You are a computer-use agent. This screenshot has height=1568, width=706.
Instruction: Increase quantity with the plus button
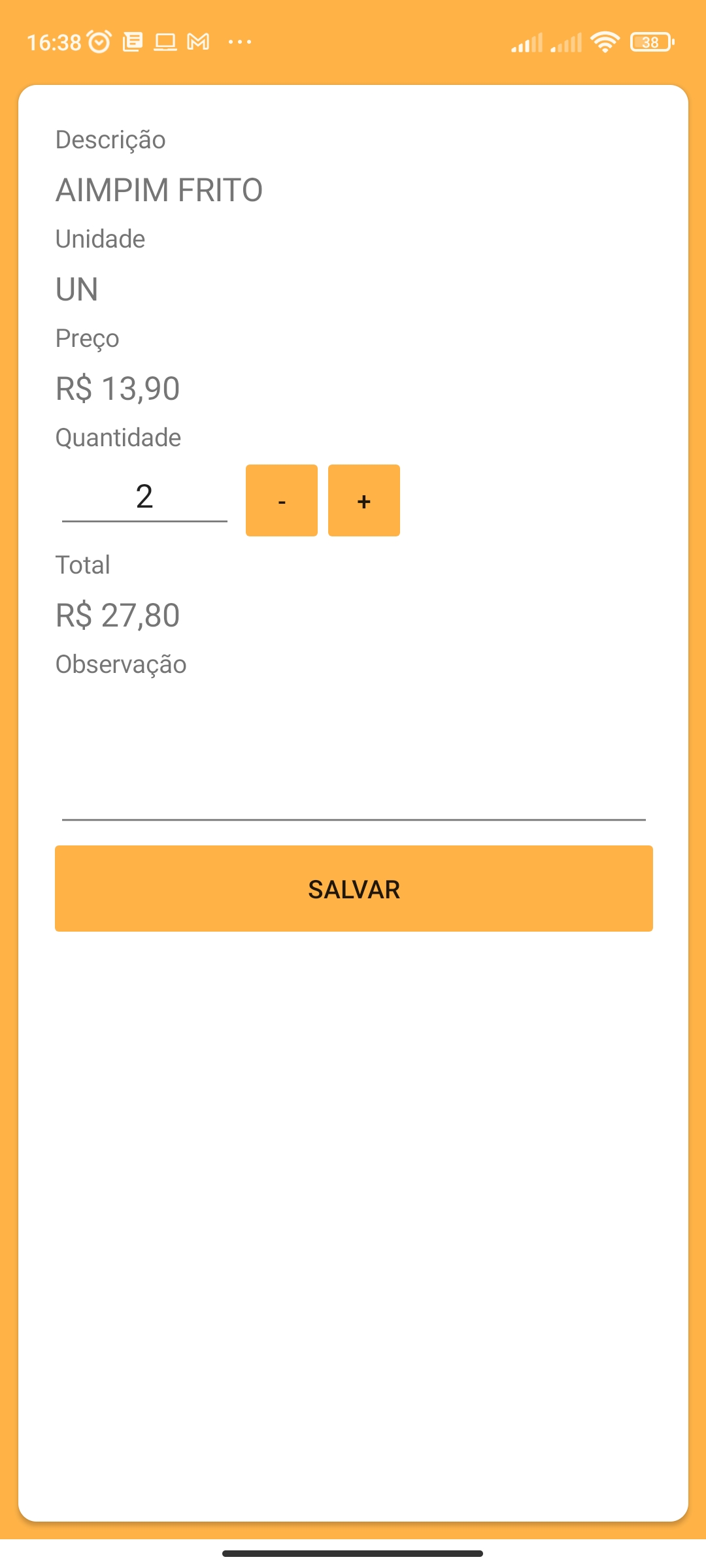tap(363, 500)
